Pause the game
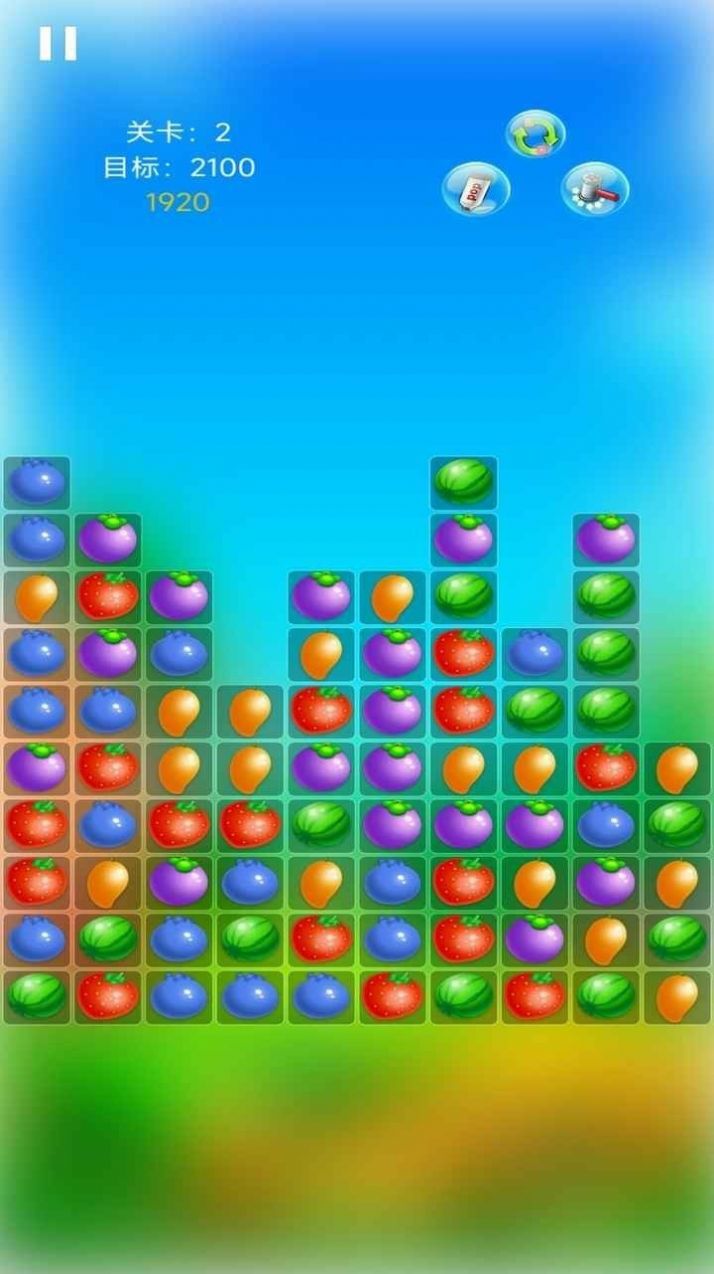 point(57,43)
